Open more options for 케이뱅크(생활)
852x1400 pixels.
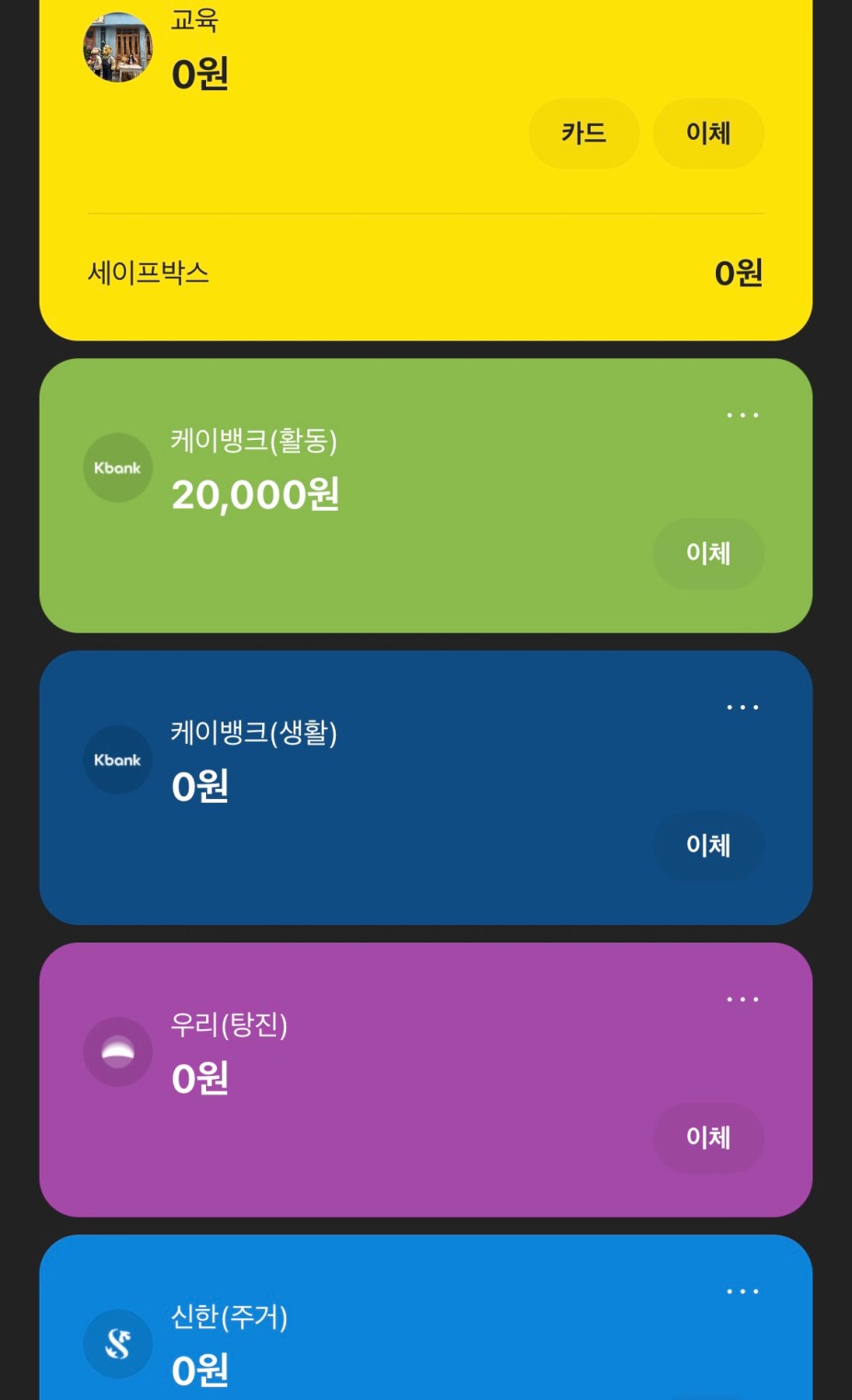(743, 707)
